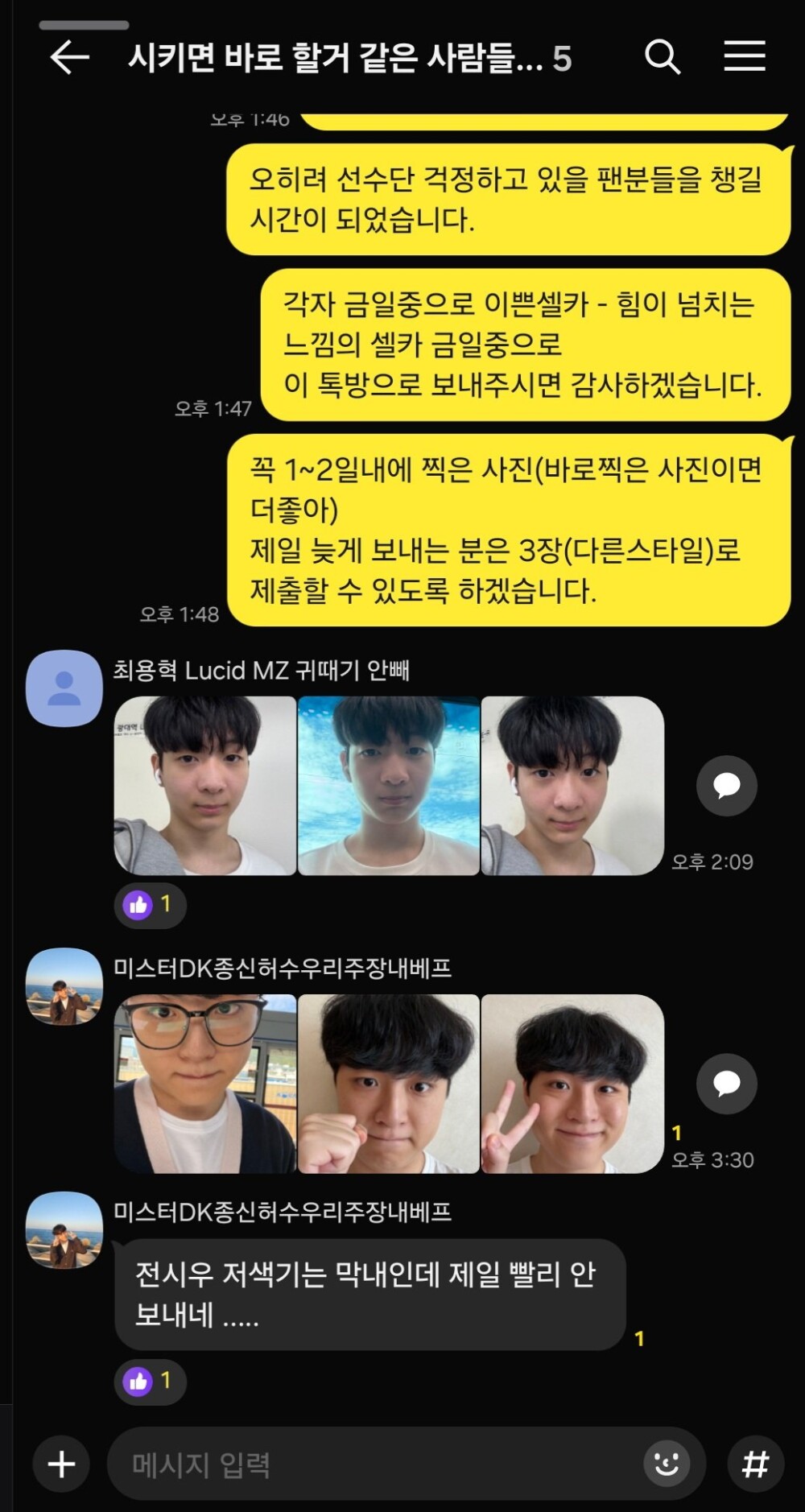Tap thumbs-up reaction under 최용혁's photos

pos(150,904)
